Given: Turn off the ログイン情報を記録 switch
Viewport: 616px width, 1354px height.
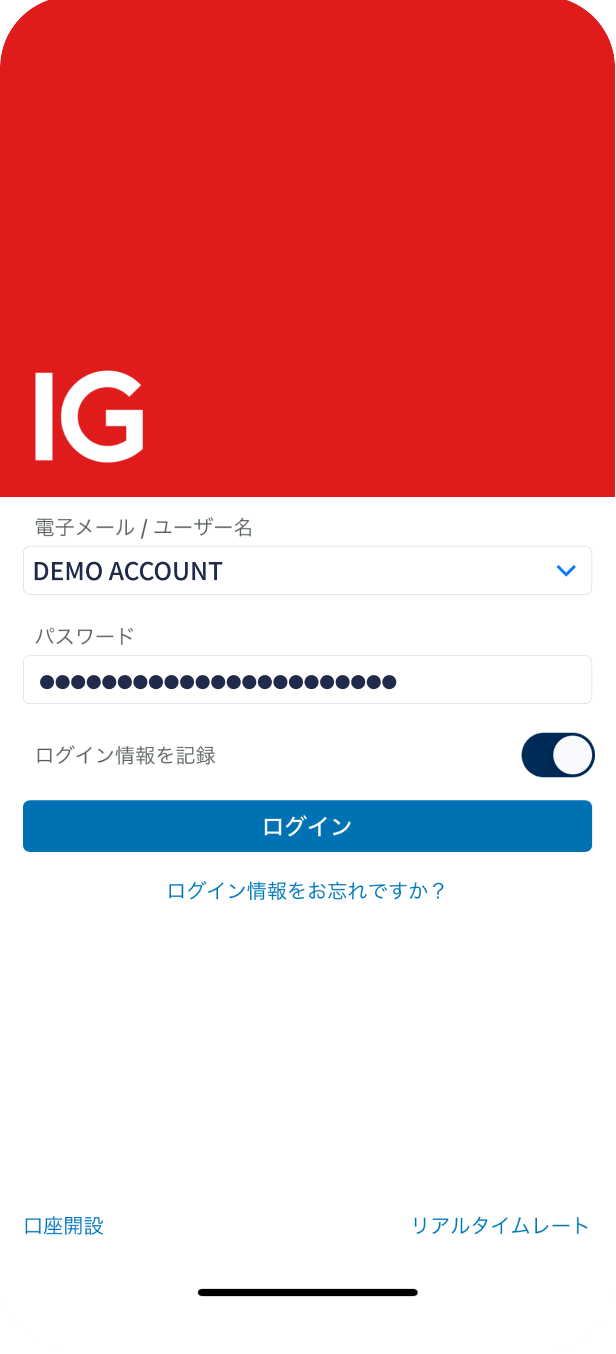Looking at the screenshot, I should [x=557, y=755].
